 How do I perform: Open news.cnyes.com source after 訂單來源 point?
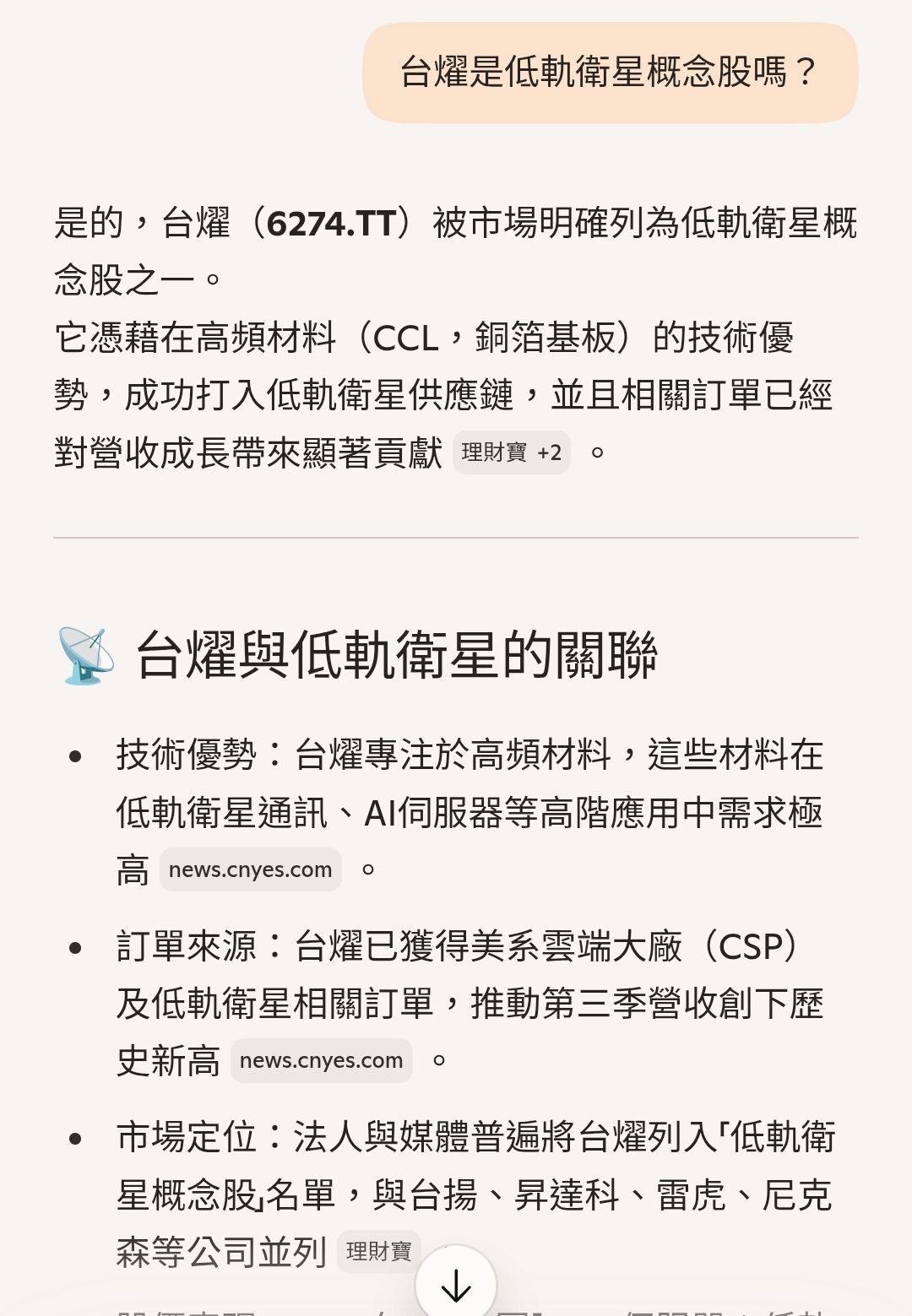[321, 1060]
